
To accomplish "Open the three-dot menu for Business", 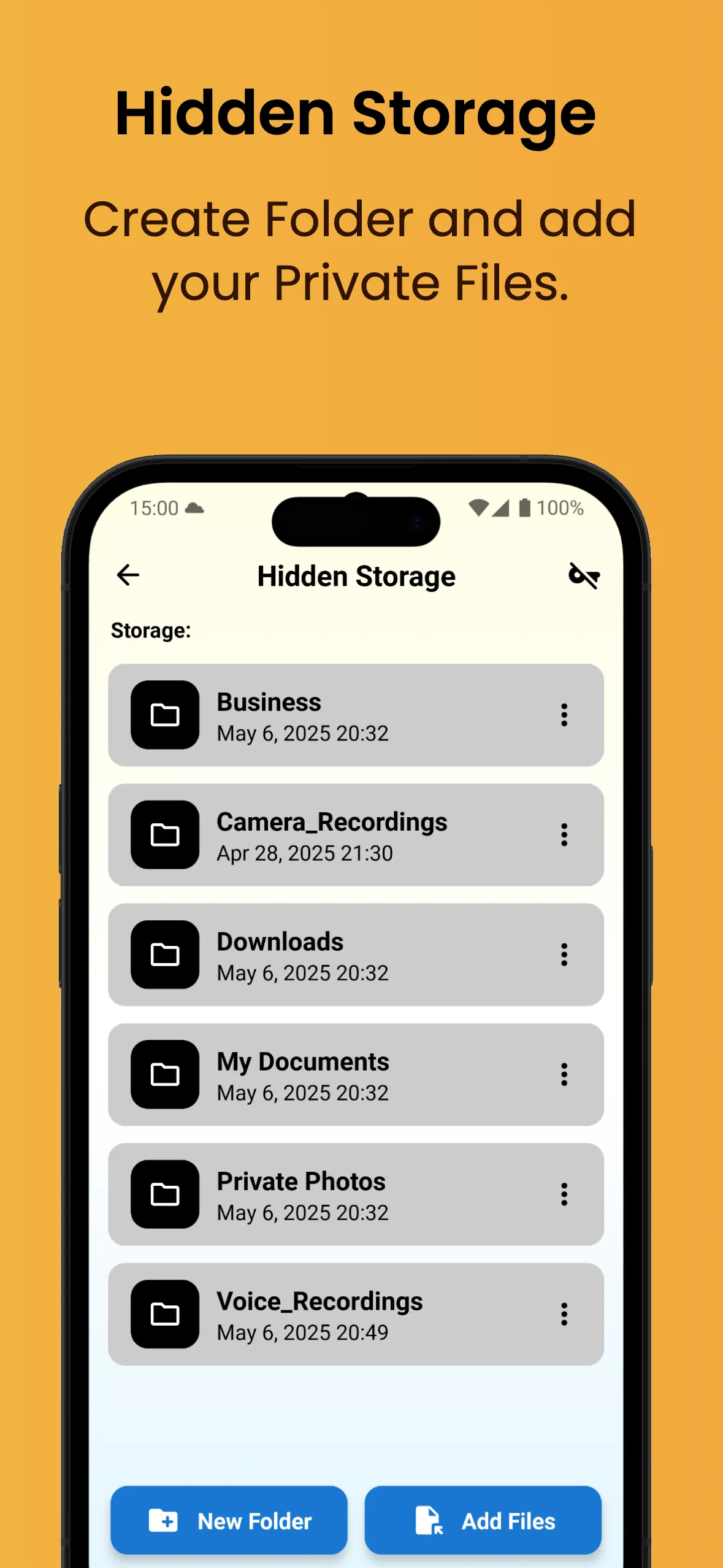I will pyautogui.click(x=564, y=716).
